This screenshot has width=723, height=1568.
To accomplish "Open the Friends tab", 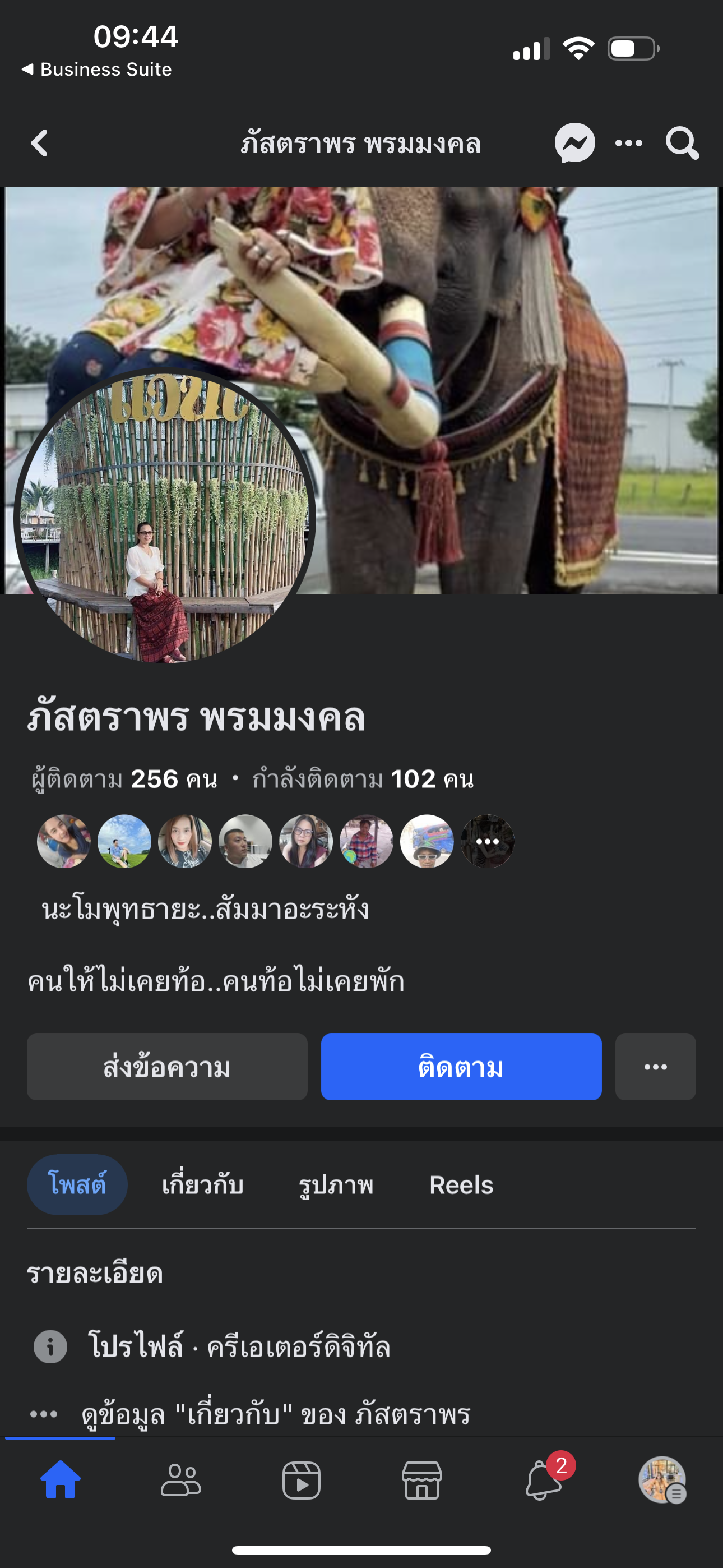I will pyautogui.click(x=180, y=1481).
